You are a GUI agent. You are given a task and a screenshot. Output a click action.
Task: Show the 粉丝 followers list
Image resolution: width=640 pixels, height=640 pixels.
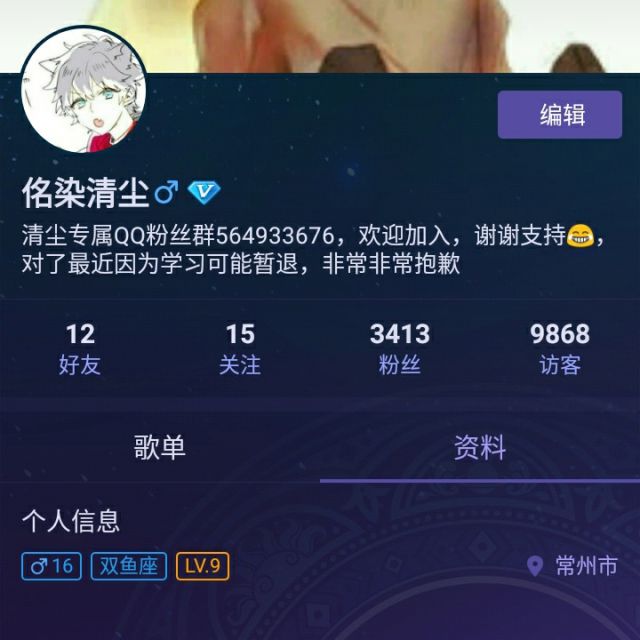point(400,348)
